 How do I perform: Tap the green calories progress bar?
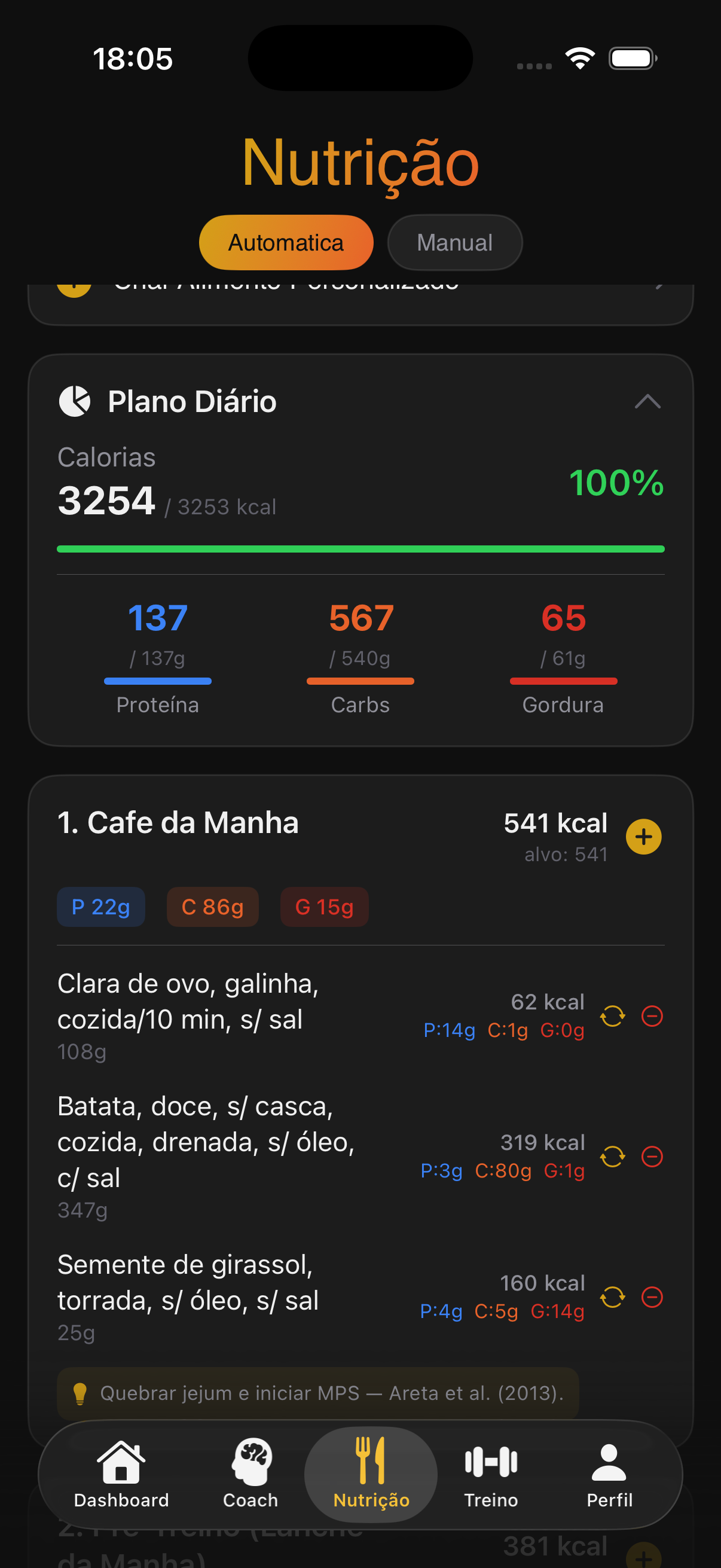(x=360, y=548)
